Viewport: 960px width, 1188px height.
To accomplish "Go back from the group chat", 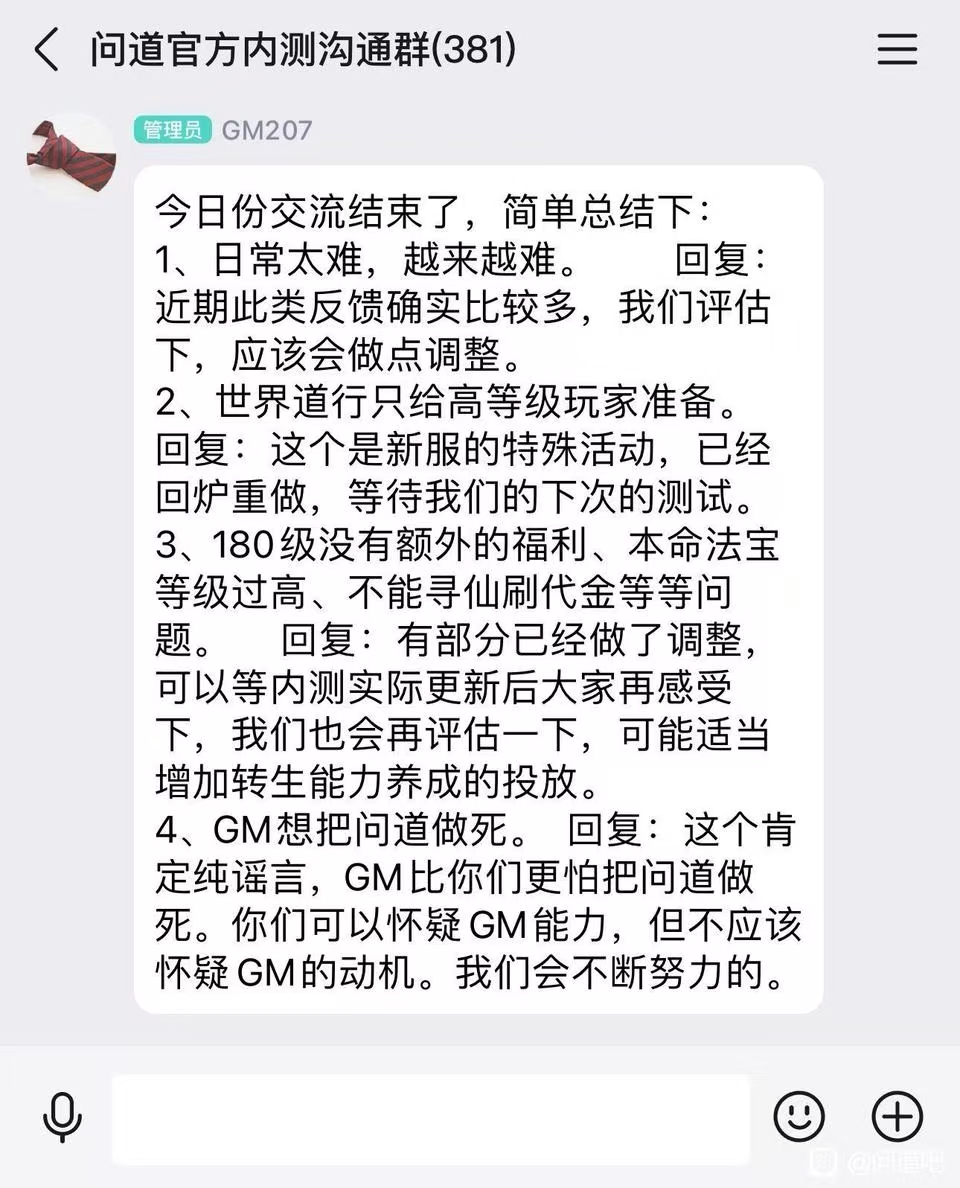I will (47, 50).
